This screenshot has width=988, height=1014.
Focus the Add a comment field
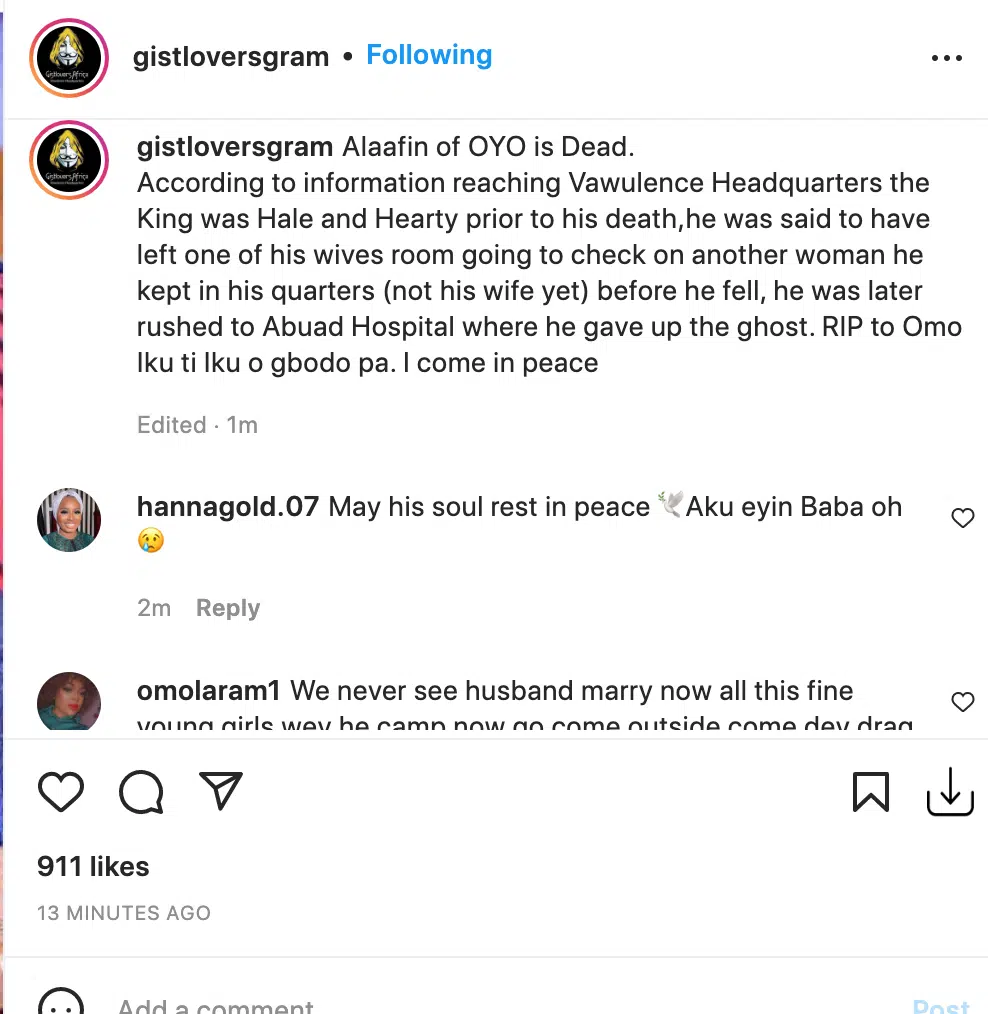click(x=400, y=1005)
